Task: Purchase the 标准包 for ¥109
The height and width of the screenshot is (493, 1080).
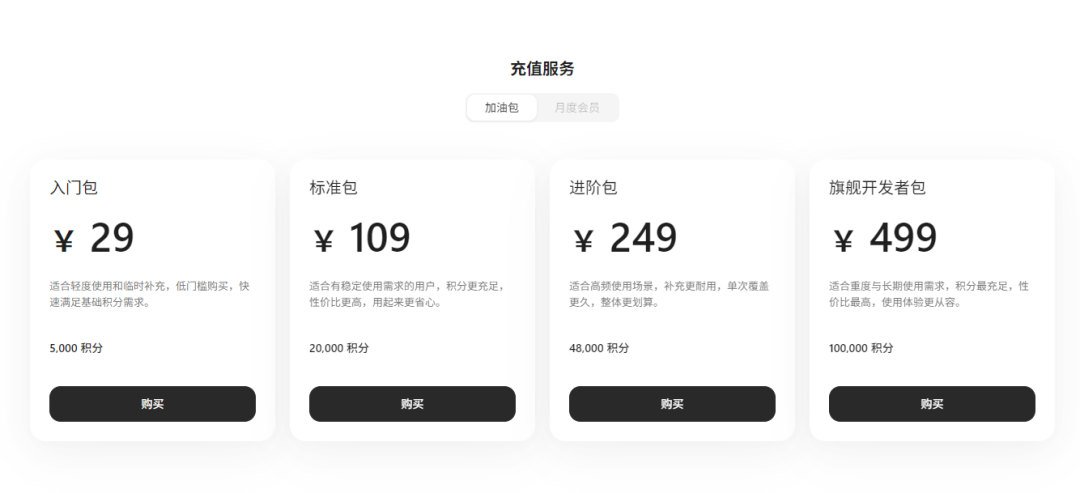Action: tap(412, 404)
